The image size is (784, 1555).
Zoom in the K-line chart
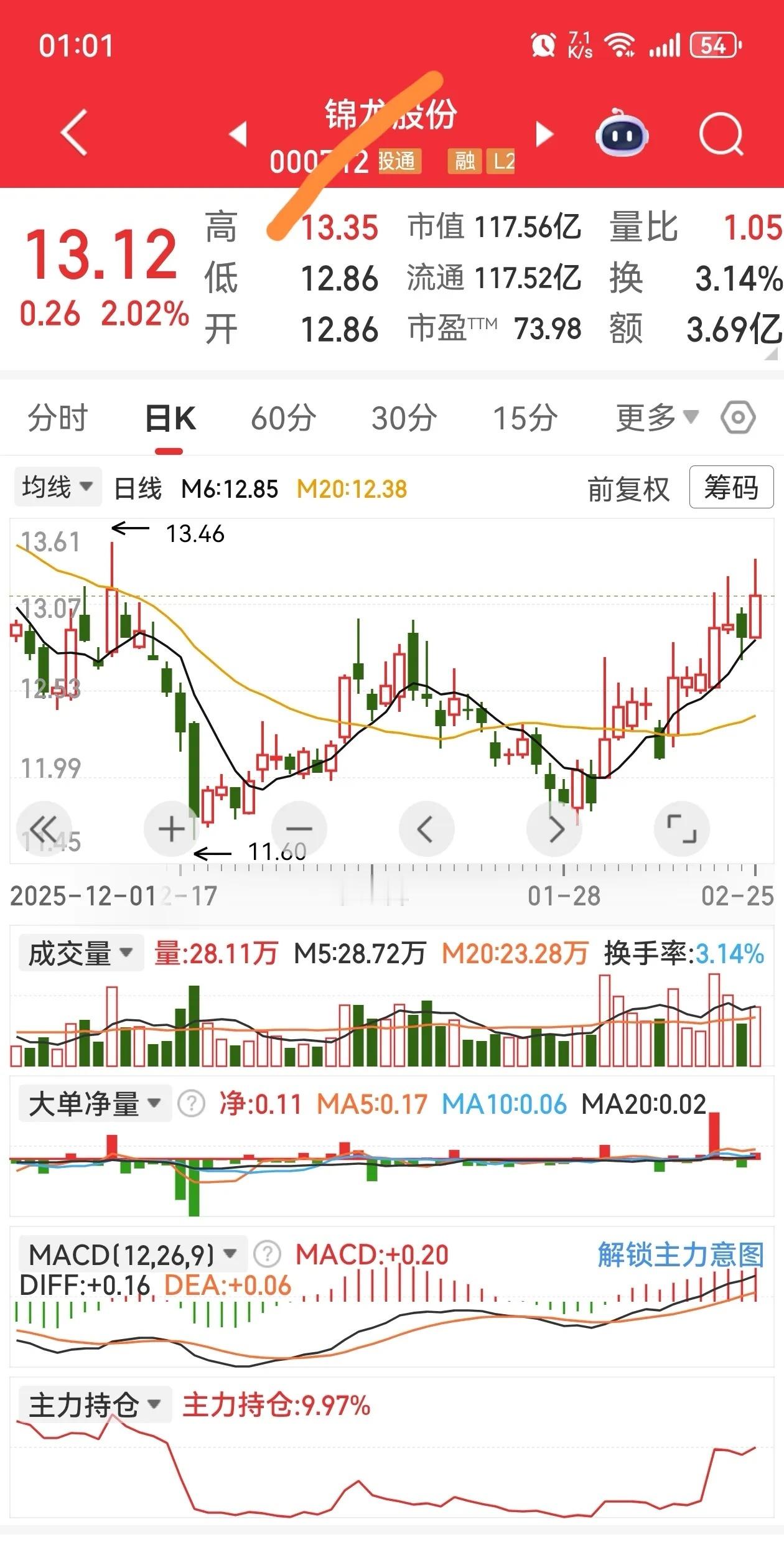172,829
